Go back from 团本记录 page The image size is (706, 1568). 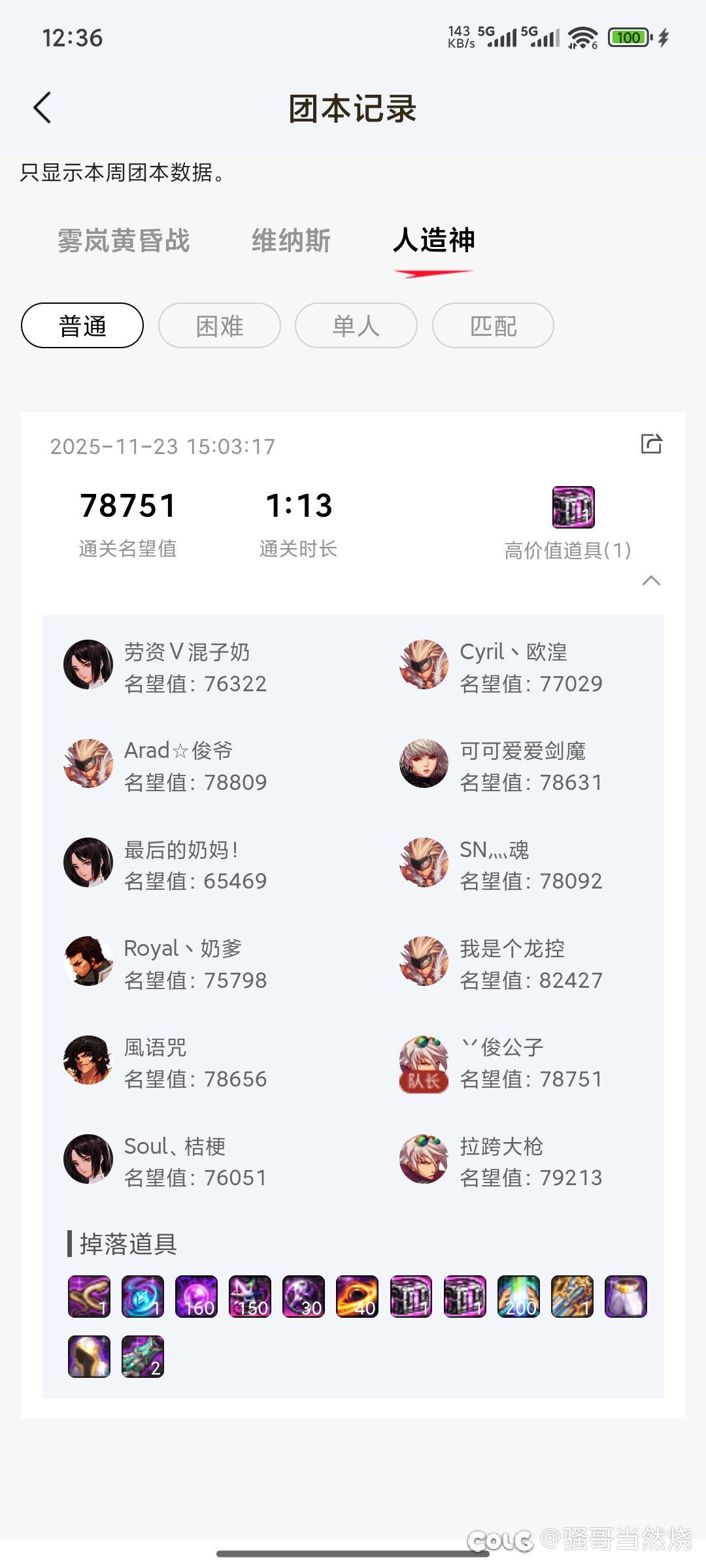(x=42, y=108)
